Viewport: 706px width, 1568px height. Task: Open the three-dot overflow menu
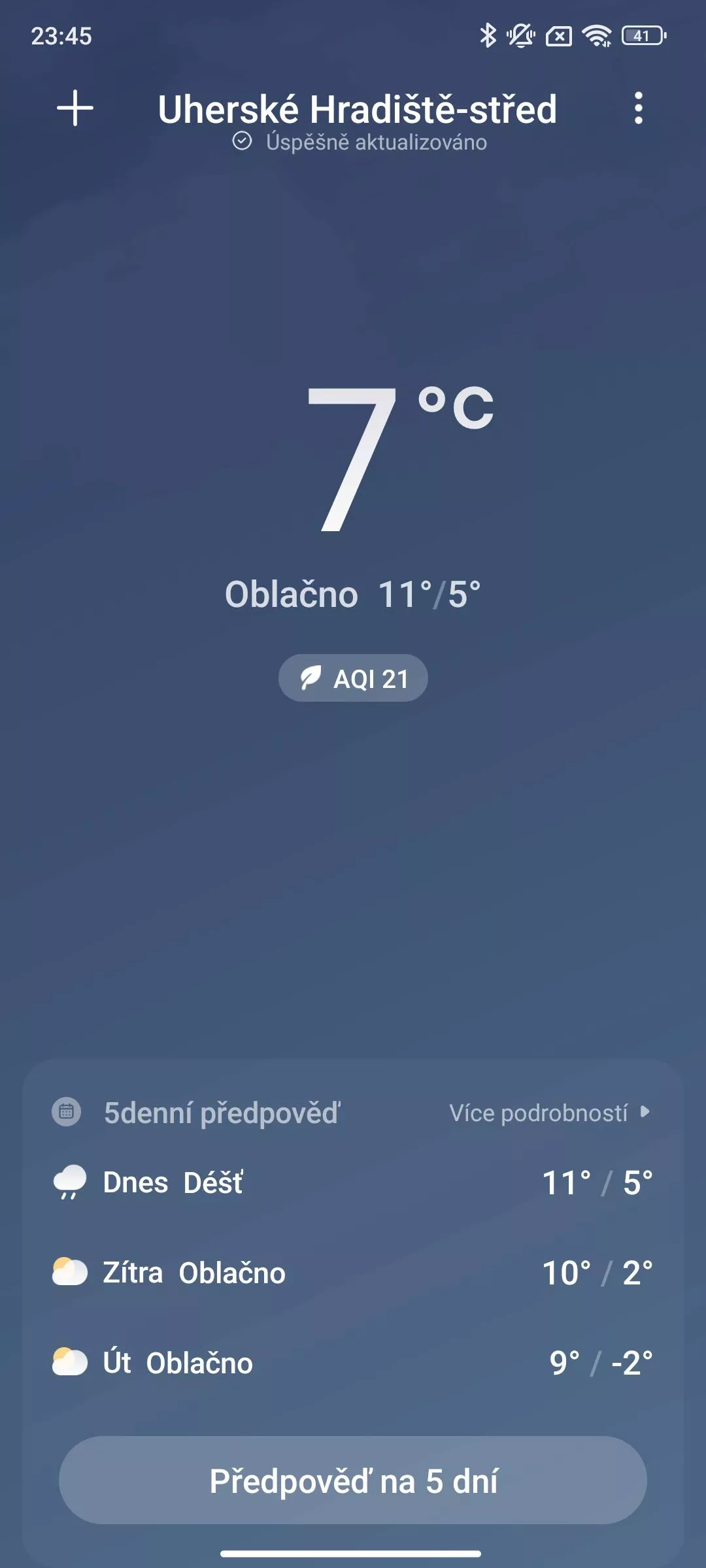(x=639, y=108)
